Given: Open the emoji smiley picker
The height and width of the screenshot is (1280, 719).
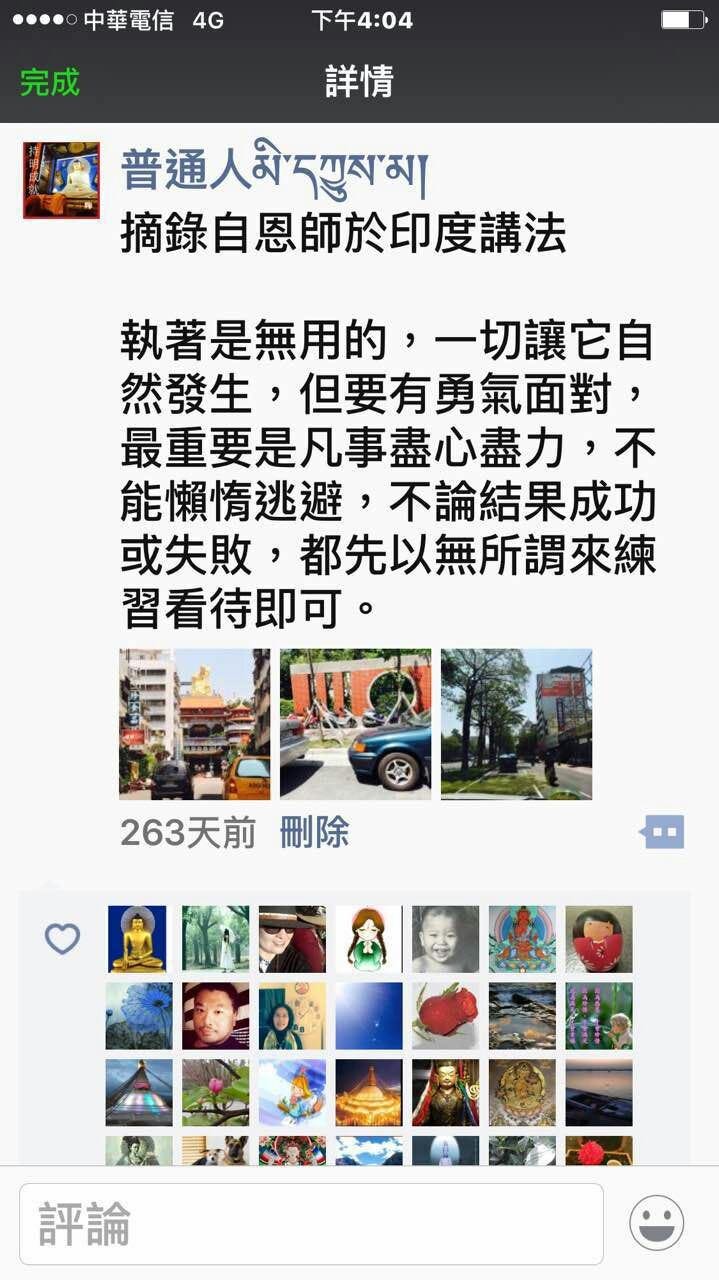Looking at the screenshot, I should click(x=657, y=1223).
